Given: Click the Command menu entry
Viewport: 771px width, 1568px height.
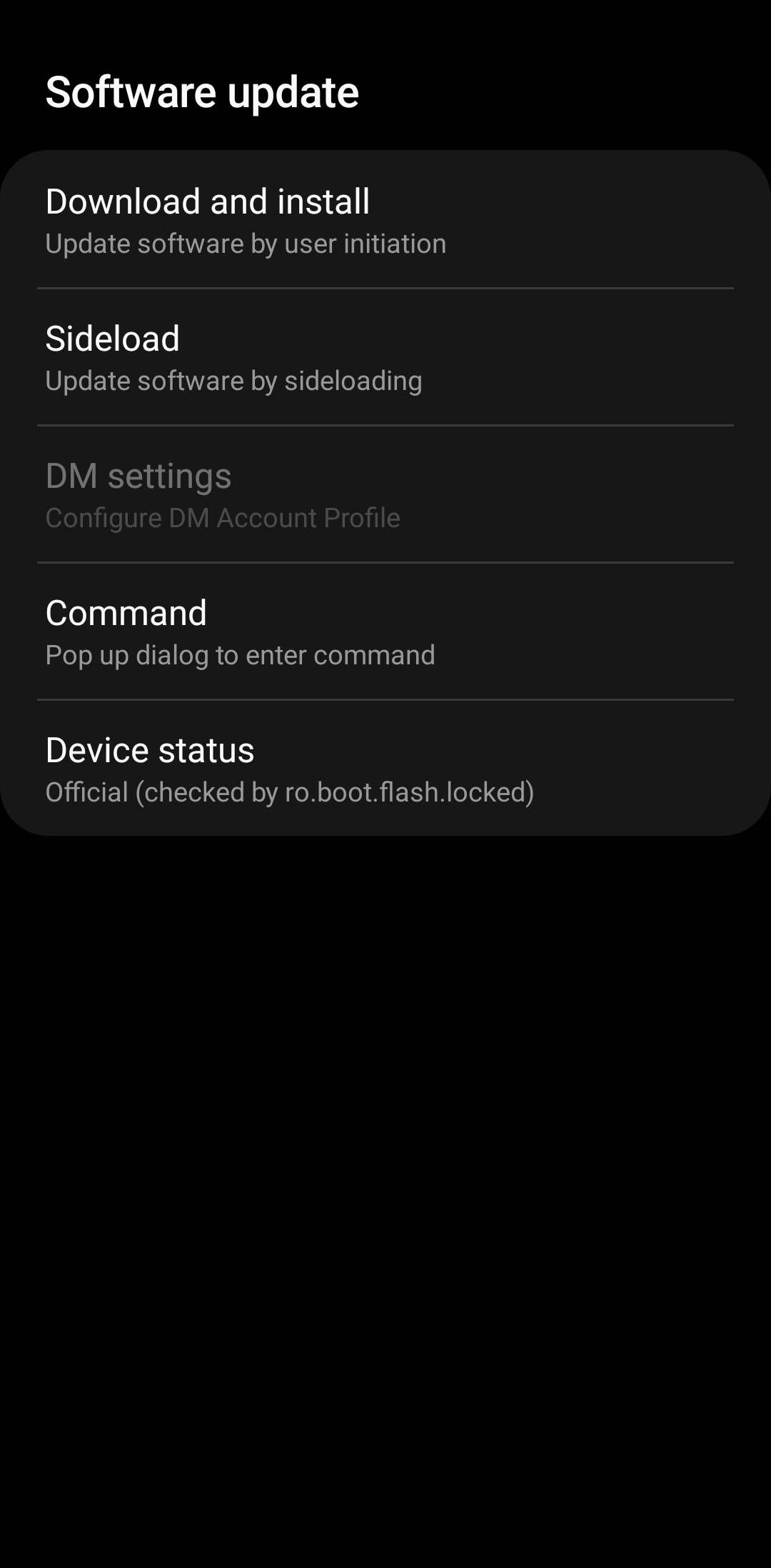Looking at the screenshot, I should tap(126, 612).
